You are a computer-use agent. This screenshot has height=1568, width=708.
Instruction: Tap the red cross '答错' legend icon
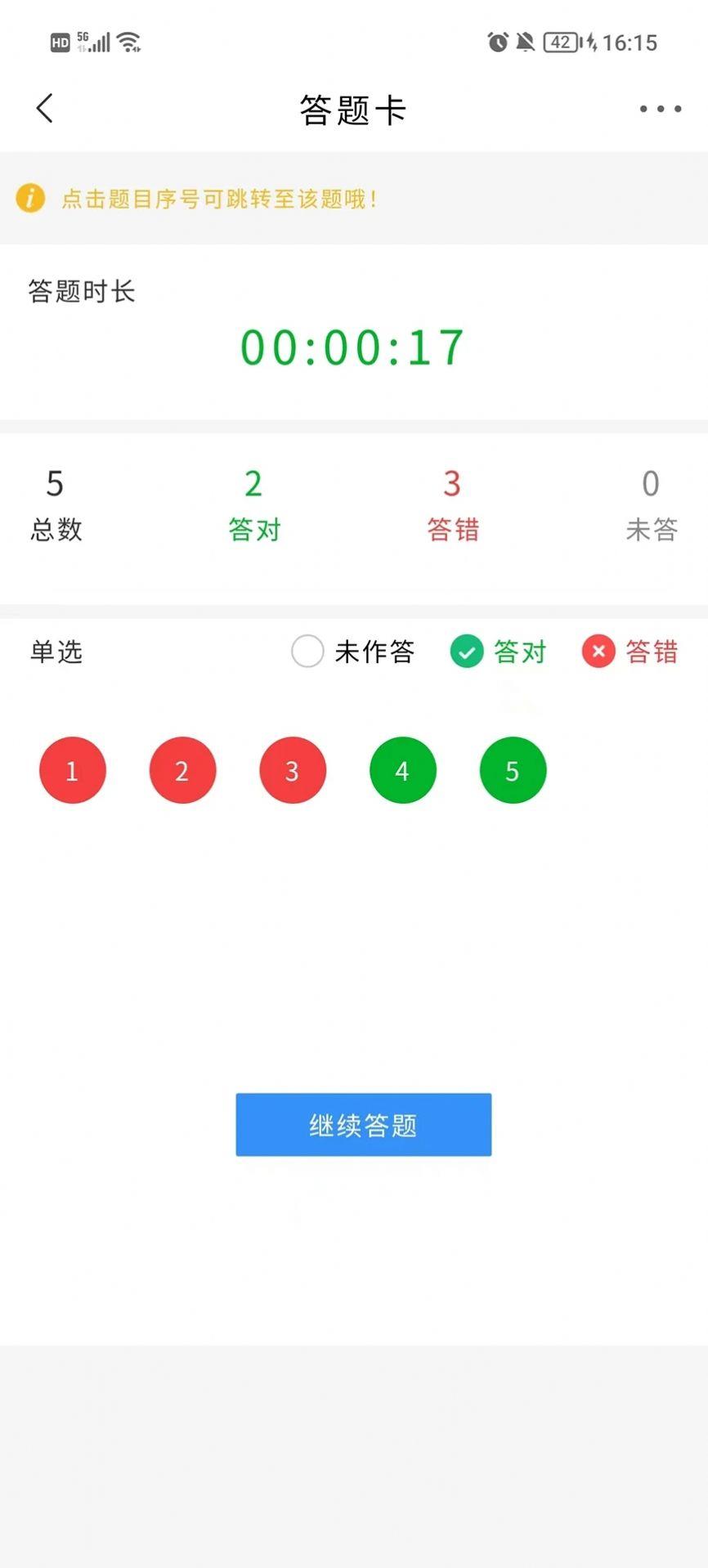(599, 652)
